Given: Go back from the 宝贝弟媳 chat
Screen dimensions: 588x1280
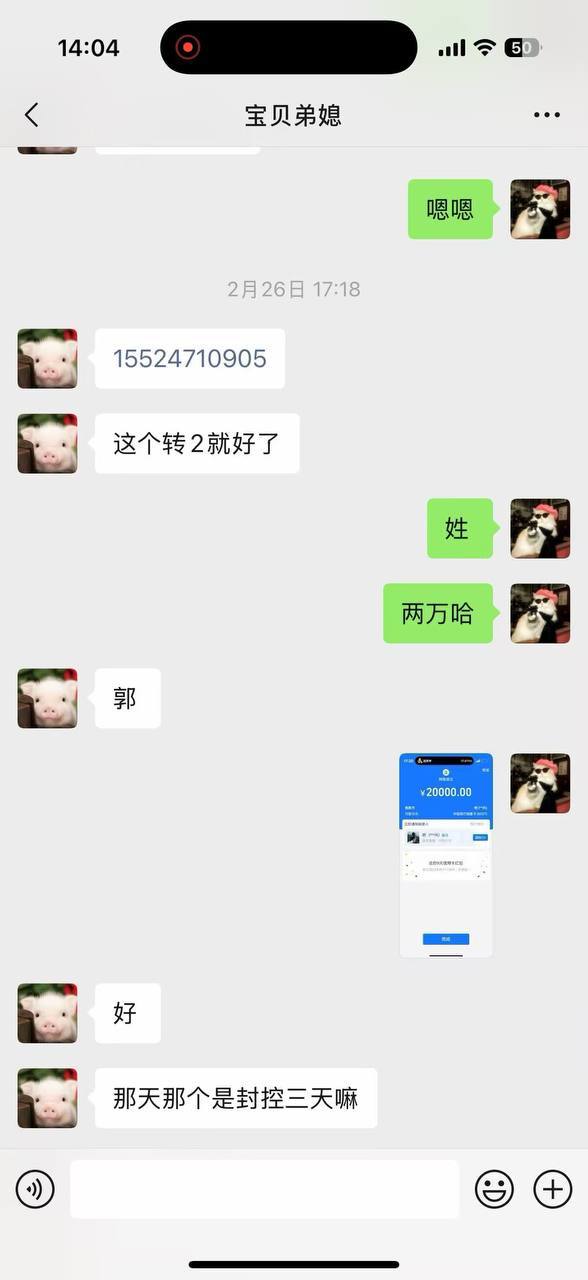Looking at the screenshot, I should (32, 115).
